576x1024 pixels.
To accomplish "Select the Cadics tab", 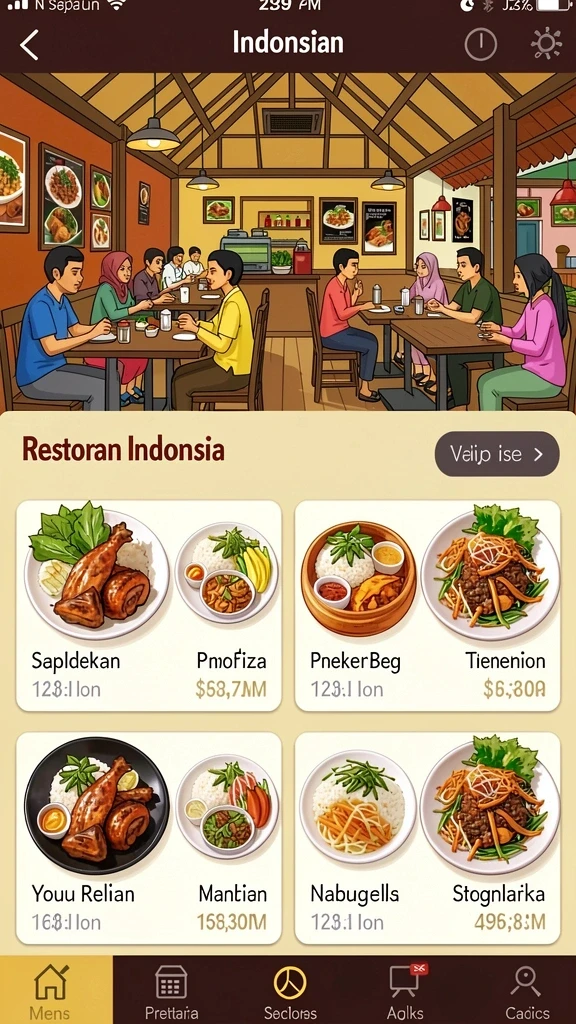I will tap(526, 990).
